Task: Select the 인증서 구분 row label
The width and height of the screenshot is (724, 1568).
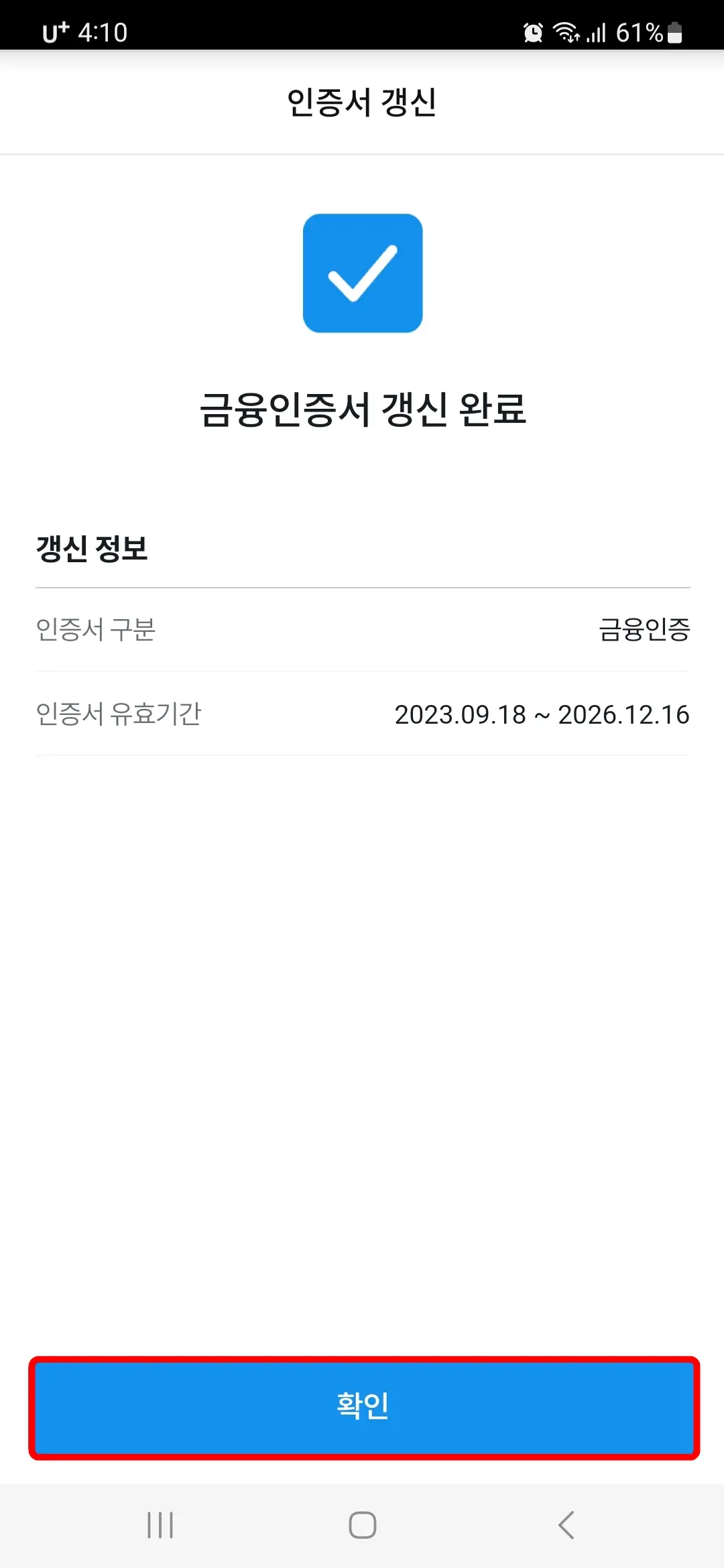Action: coord(96,630)
